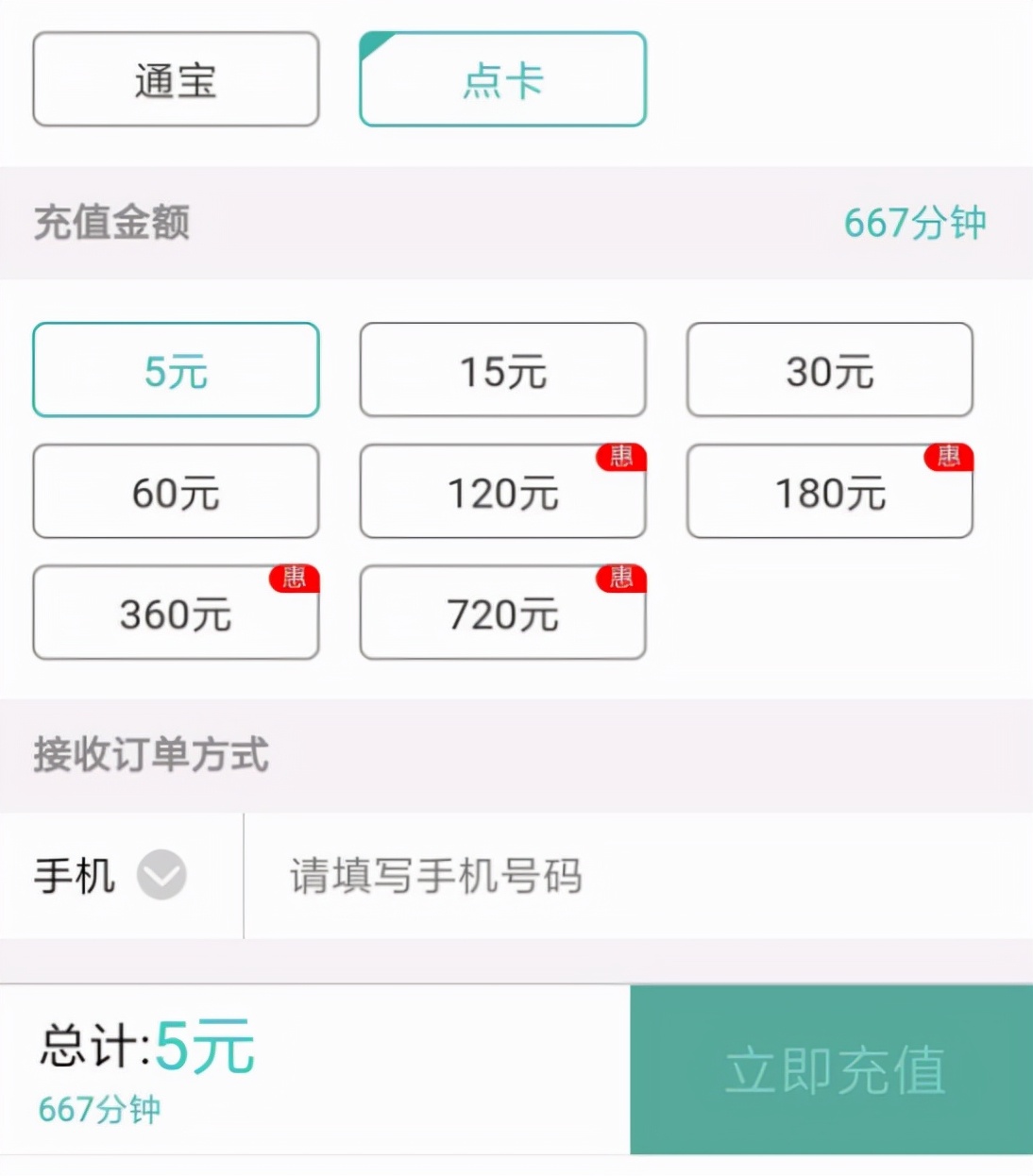The height and width of the screenshot is (1176, 1033).
Task: Select the 720元 recharge amount
Action: [x=501, y=613]
